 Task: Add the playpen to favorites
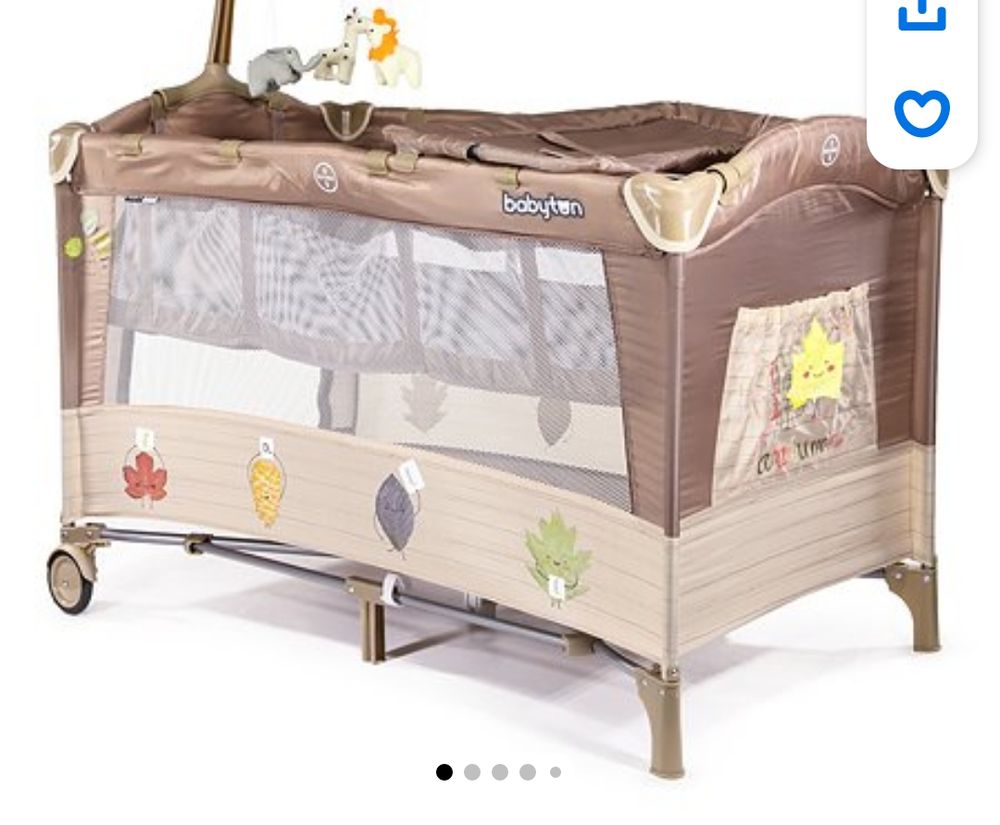921,112
